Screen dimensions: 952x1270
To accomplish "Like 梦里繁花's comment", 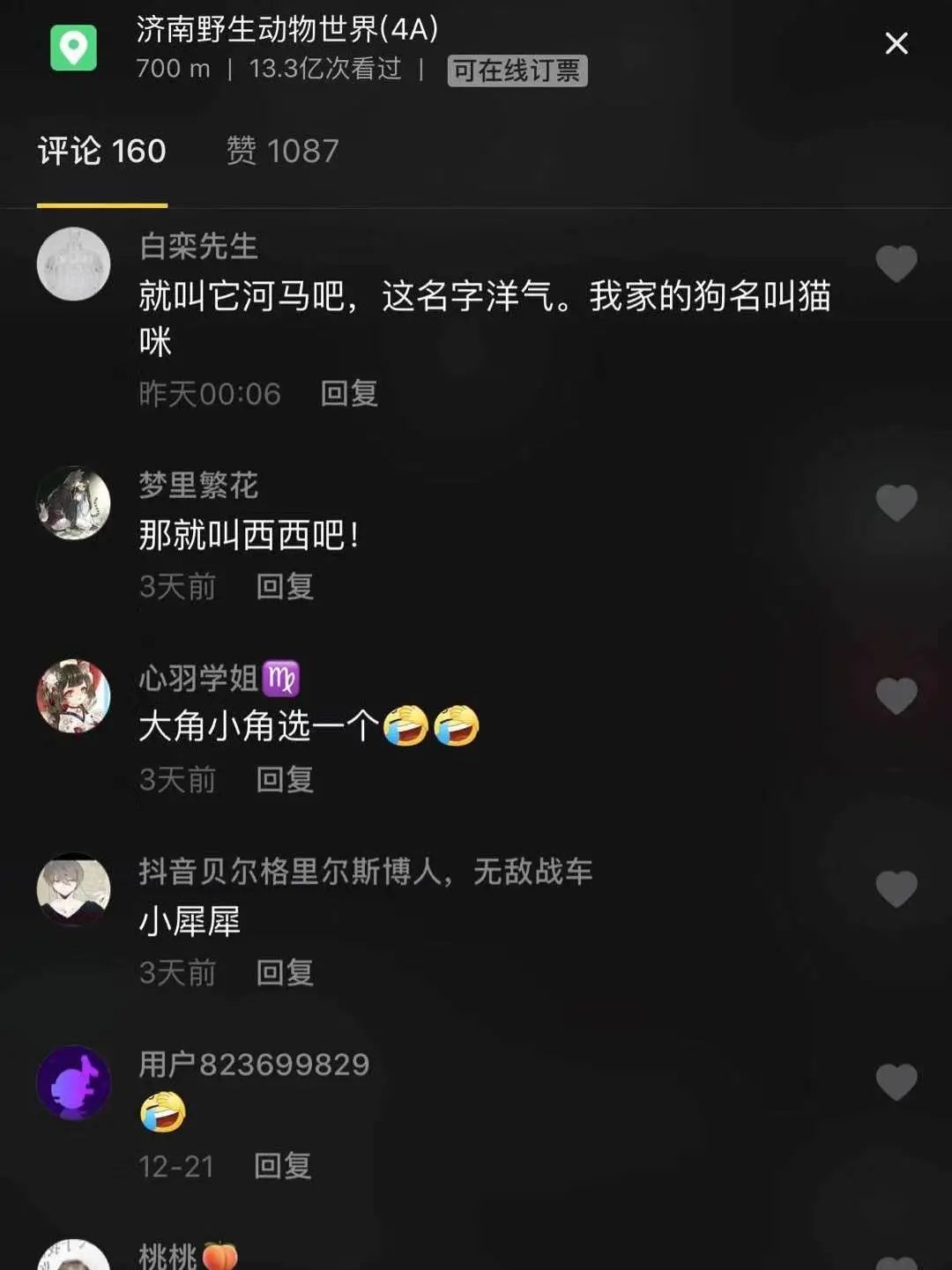I will click(896, 503).
